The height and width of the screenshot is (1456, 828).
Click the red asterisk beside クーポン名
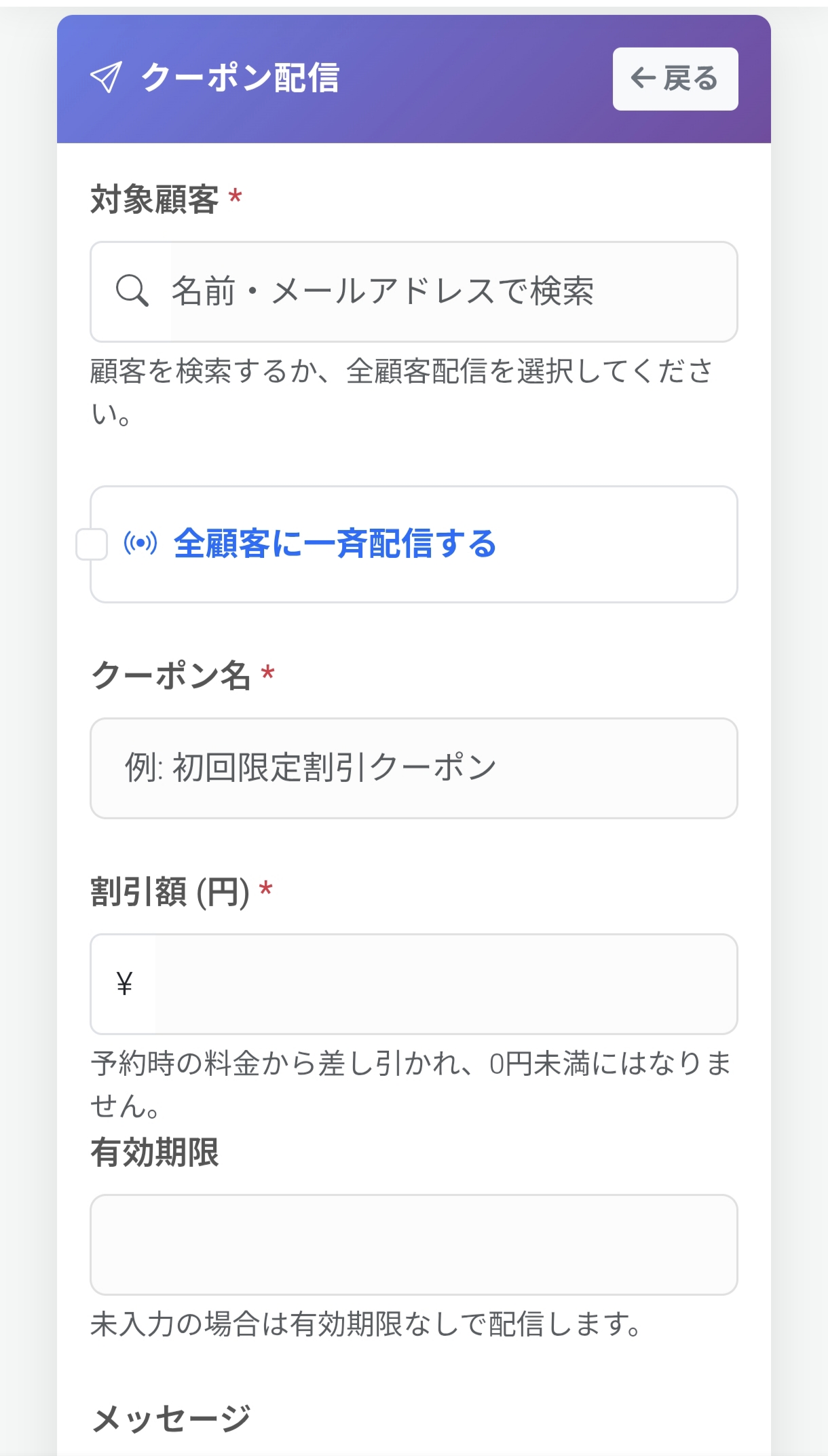(x=267, y=673)
